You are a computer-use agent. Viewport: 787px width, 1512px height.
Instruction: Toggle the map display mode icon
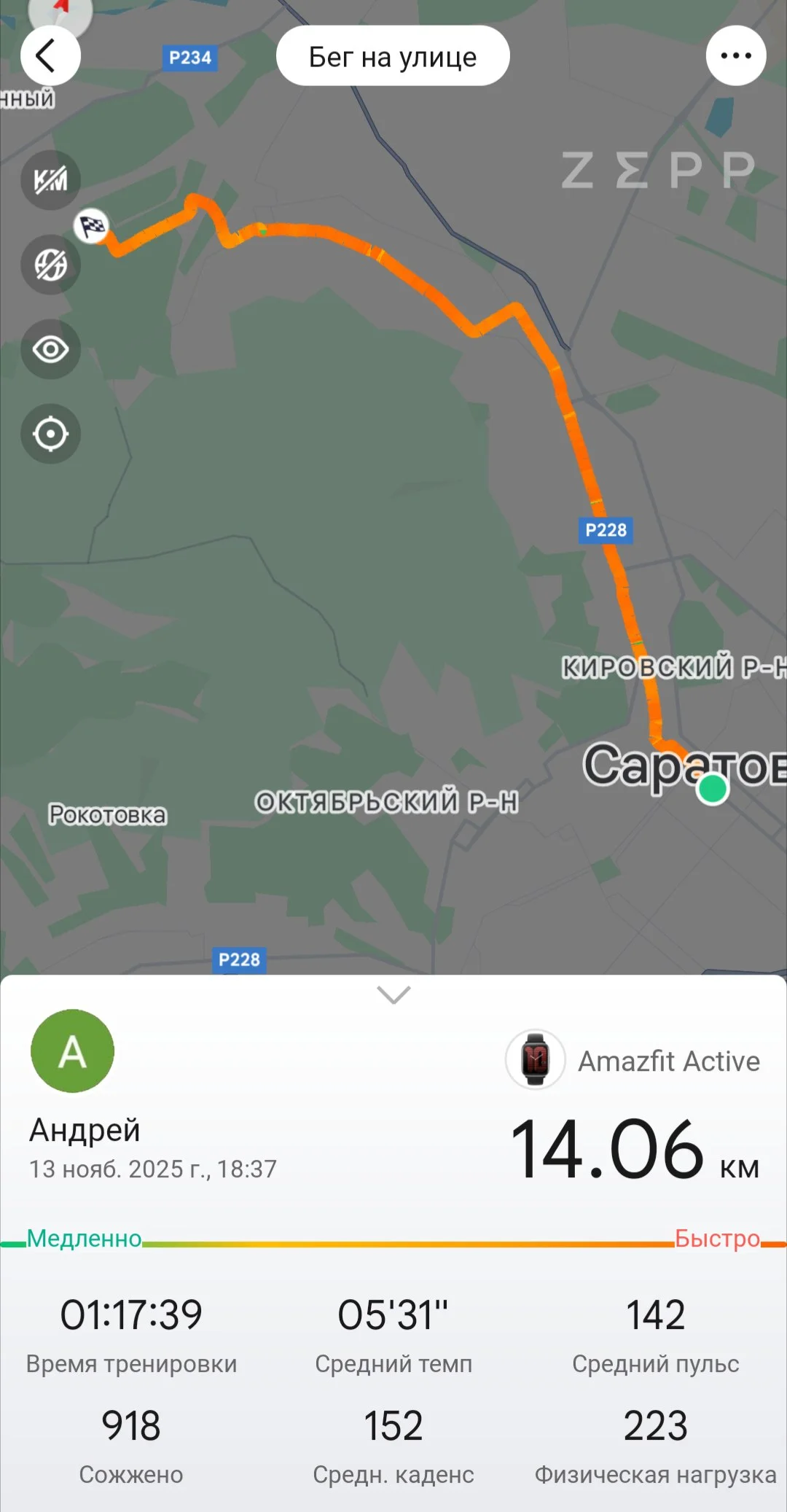[x=50, y=265]
